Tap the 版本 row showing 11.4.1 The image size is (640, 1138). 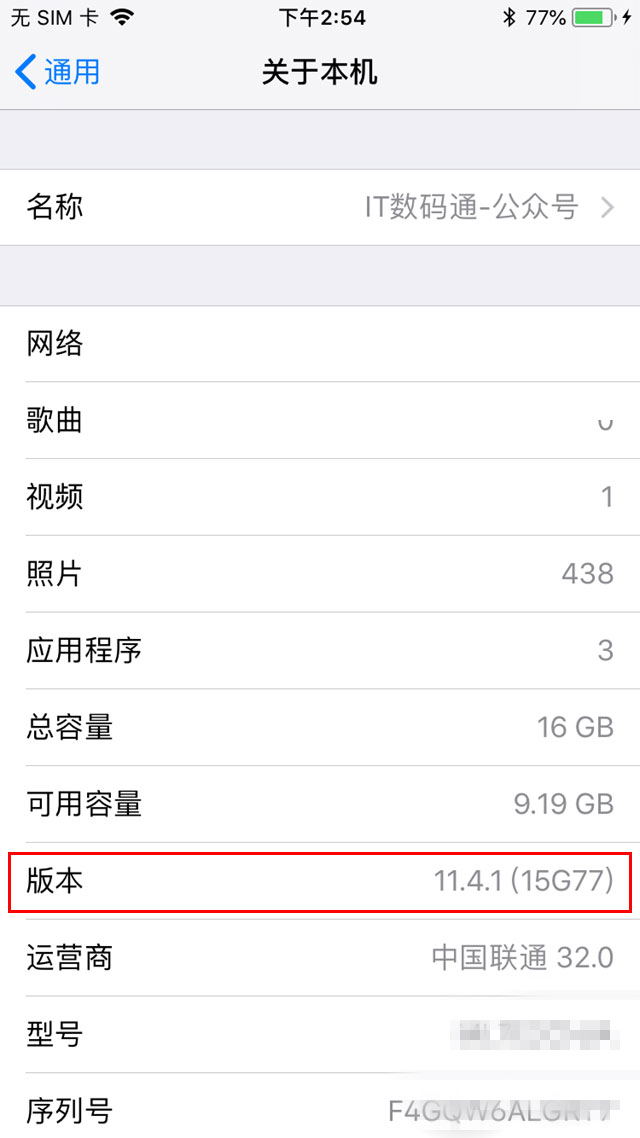point(320,881)
